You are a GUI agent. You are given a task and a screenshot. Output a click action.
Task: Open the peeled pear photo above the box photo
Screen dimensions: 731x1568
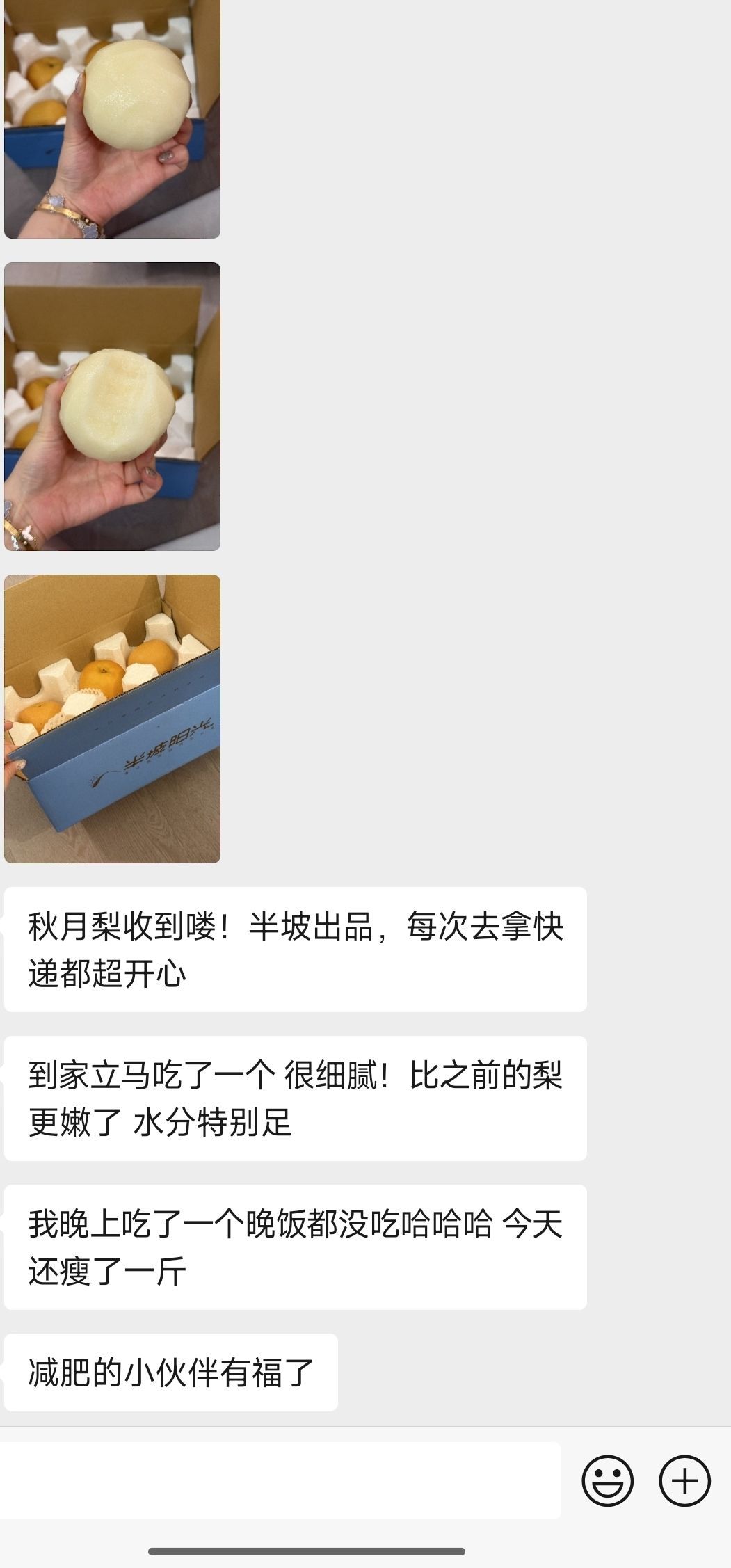click(112, 406)
